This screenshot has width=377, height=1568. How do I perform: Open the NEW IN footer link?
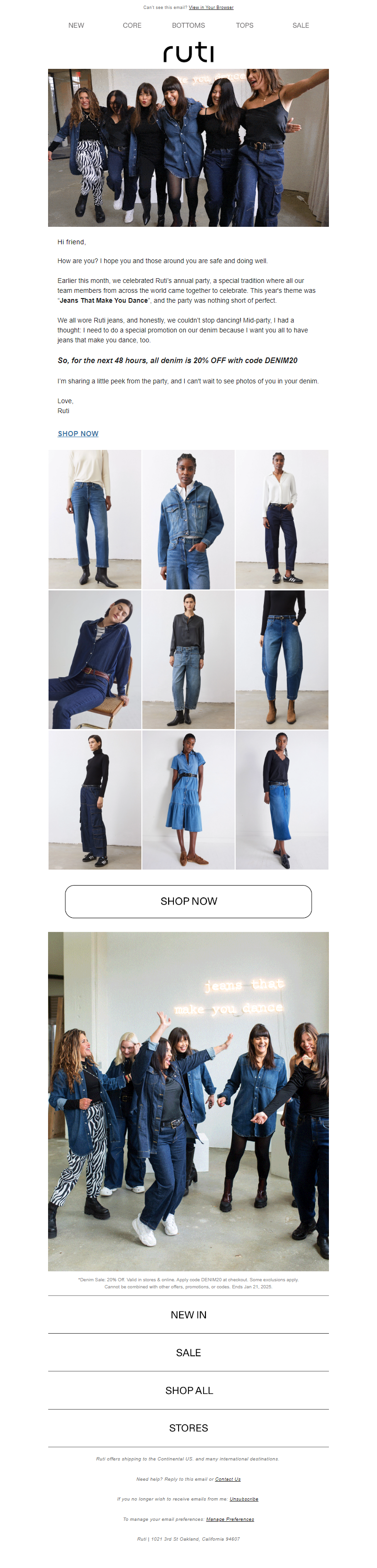point(188,1314)
